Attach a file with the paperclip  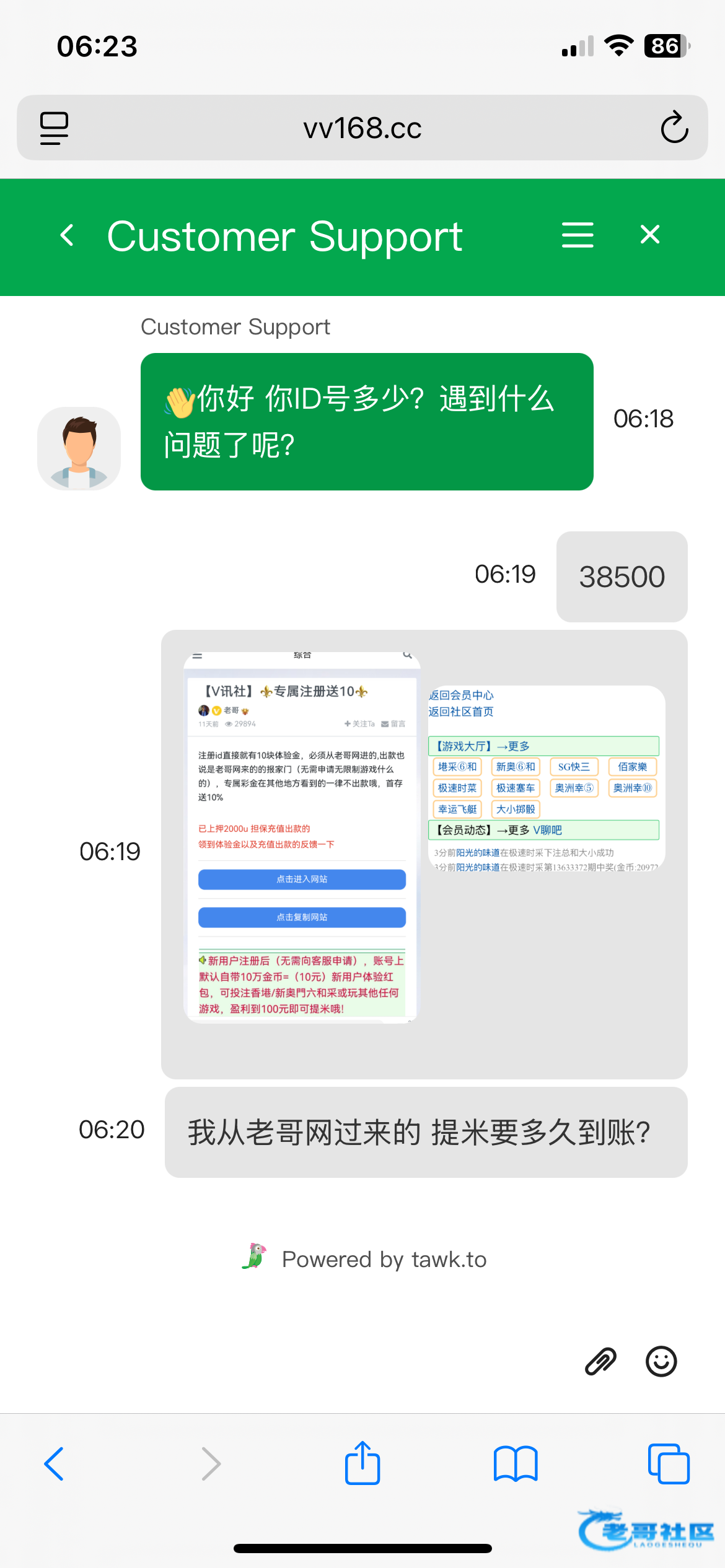click(600, 1361)
